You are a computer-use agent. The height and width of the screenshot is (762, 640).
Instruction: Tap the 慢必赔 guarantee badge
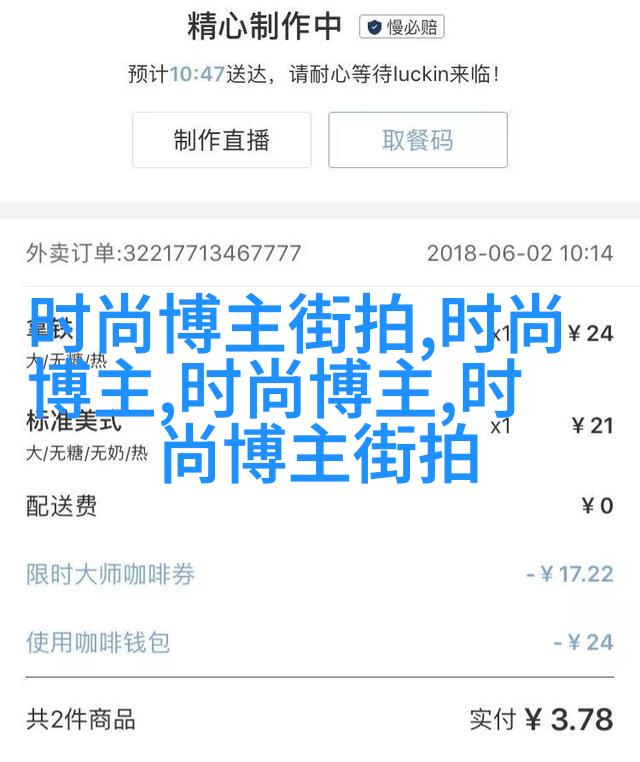pyautogui.click(x=402, y=27)
